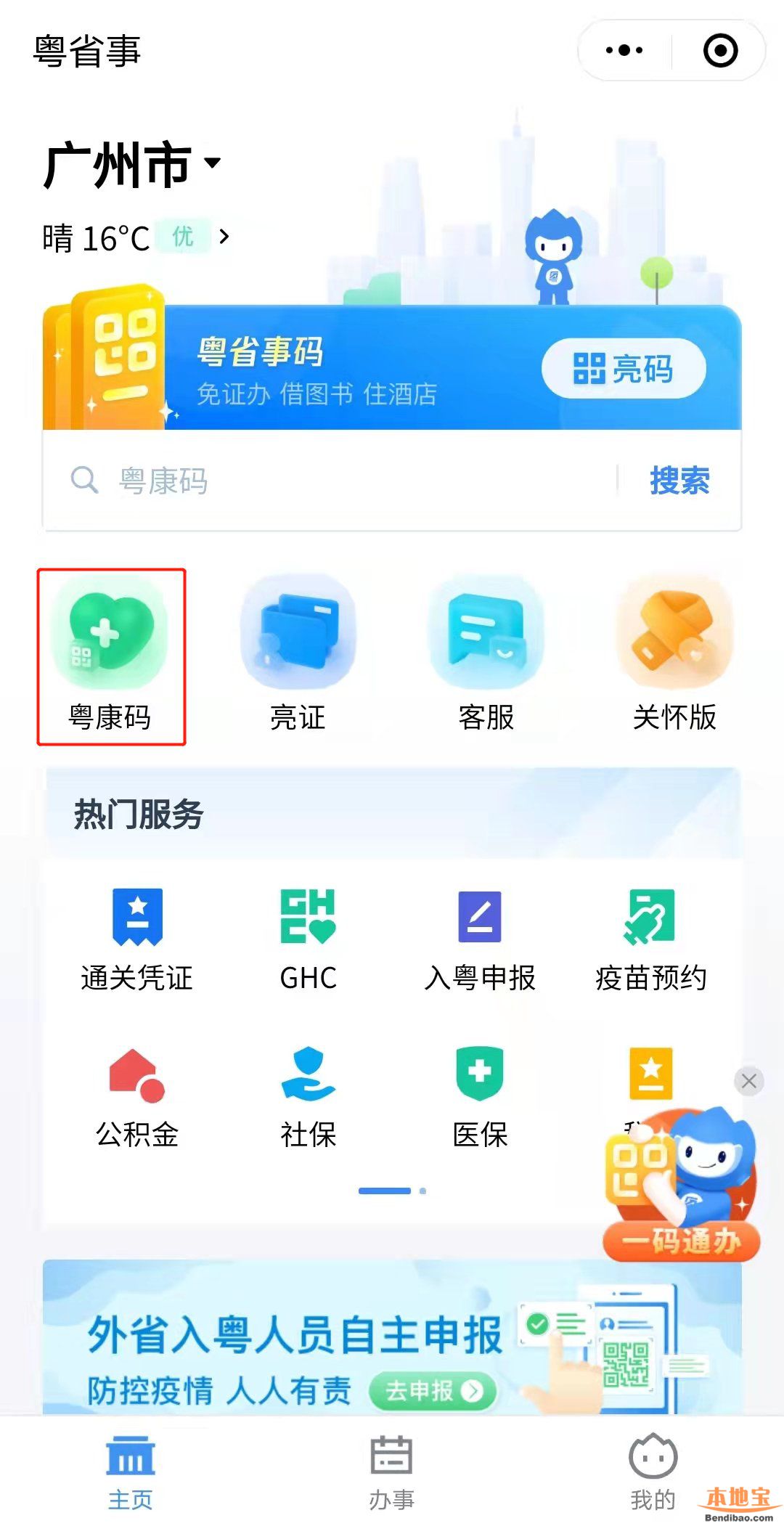Viewport: 784px width, 1526px height.
Task: Open 医保 medical insurance service
Action: 480,1096
